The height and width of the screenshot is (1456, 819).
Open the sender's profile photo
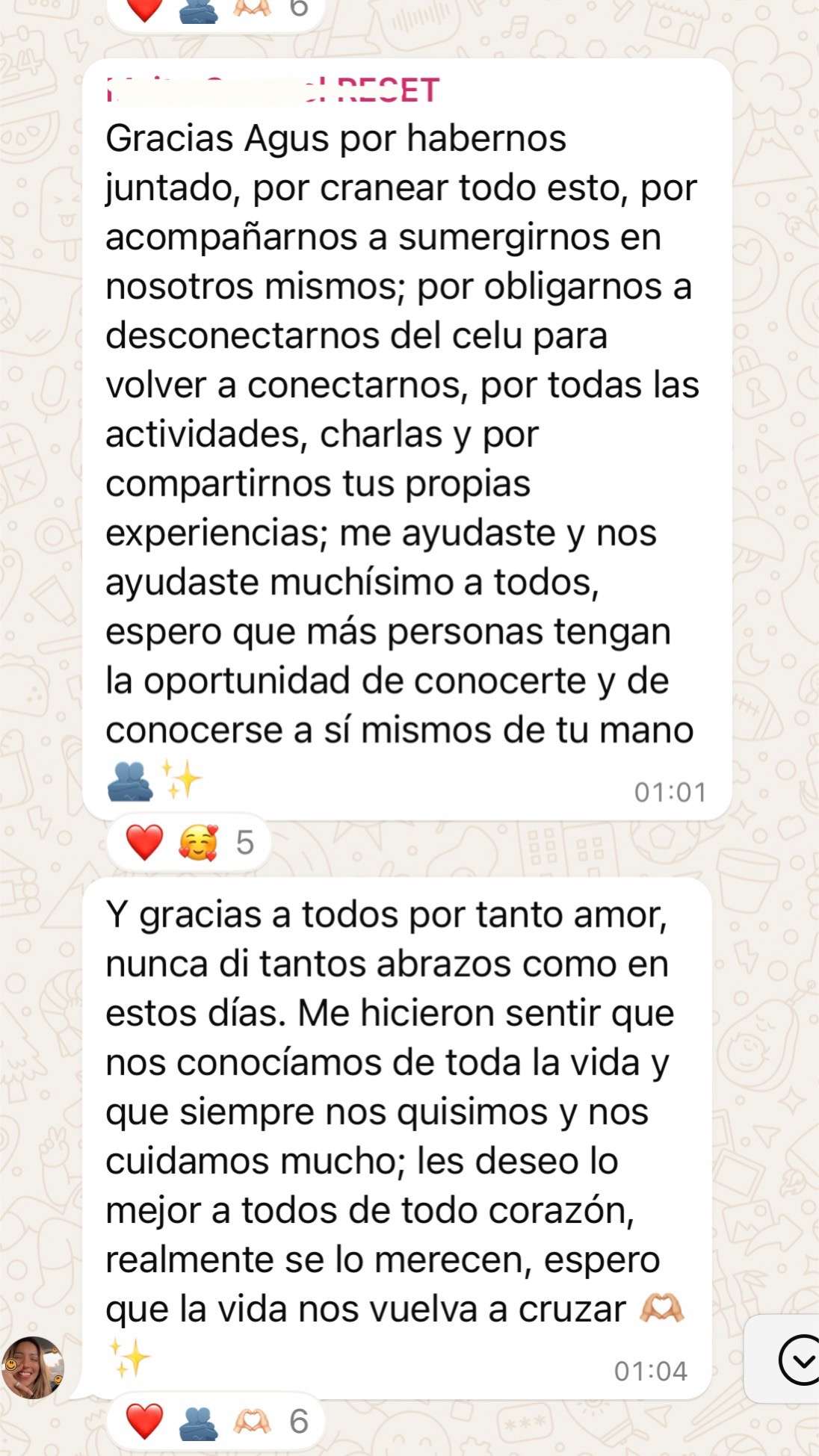(x=32, y=1367)
